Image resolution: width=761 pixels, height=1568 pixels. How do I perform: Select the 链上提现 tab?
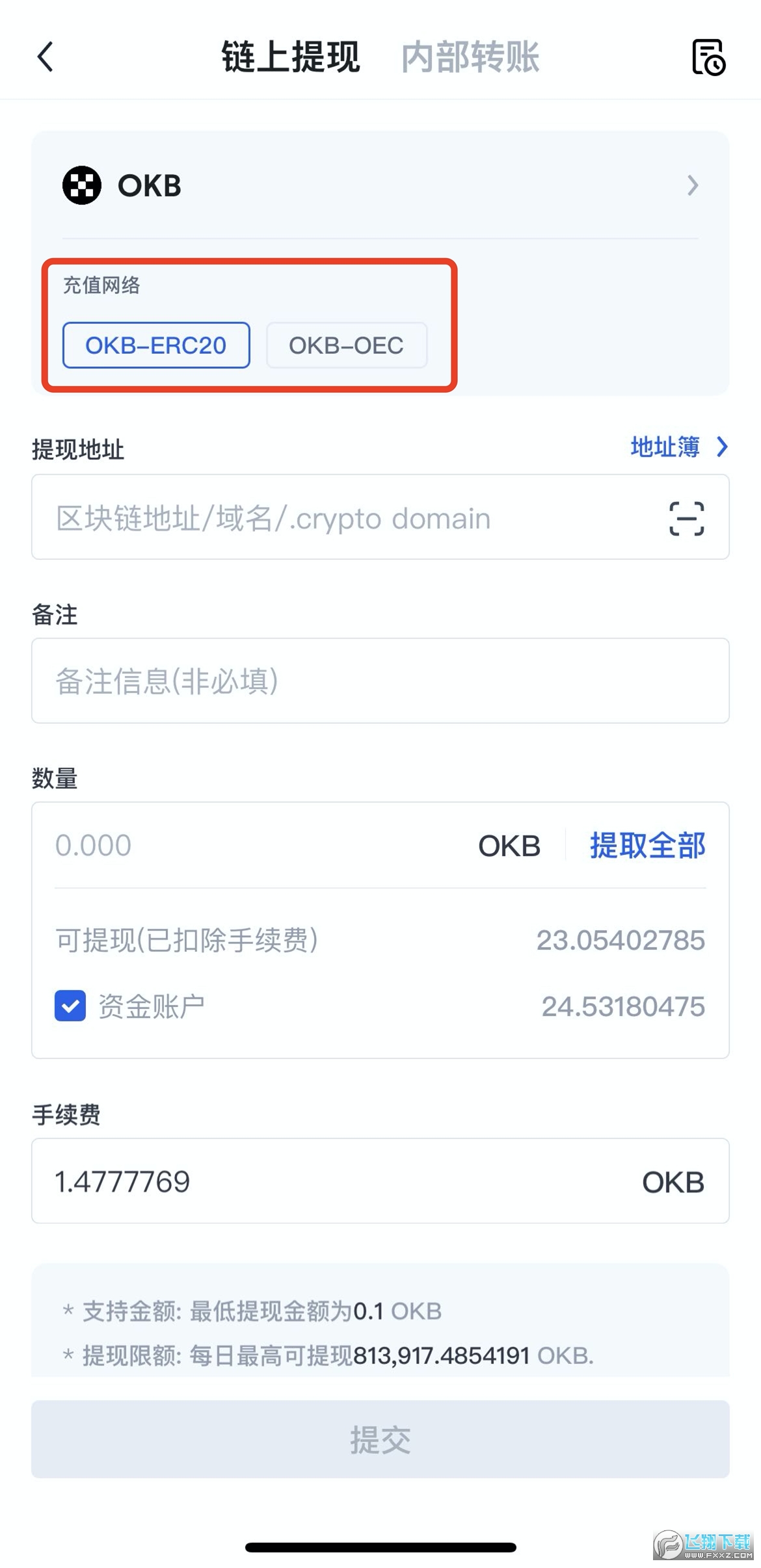point(290,57)
